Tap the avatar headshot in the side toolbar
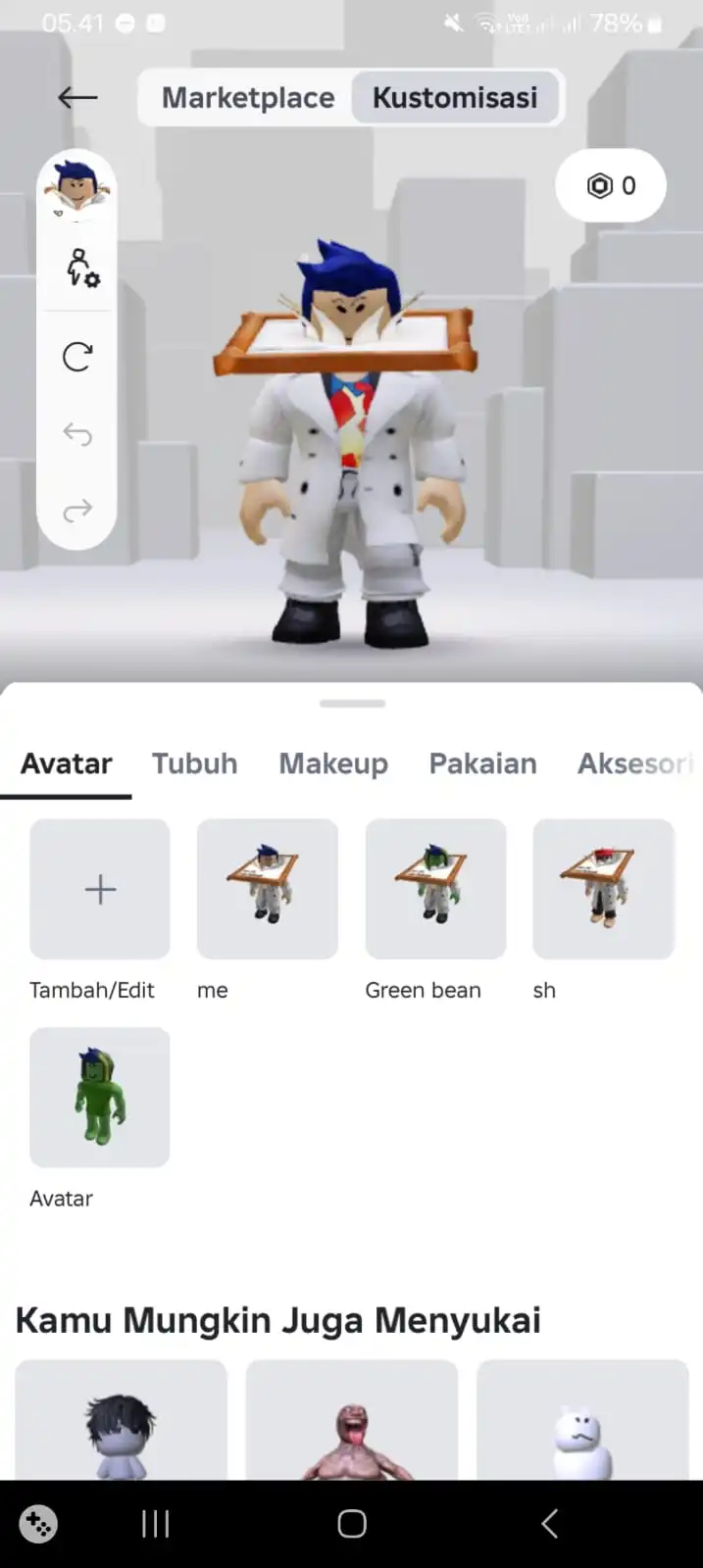Screen dimensions: 703x1568 (77, 189)
